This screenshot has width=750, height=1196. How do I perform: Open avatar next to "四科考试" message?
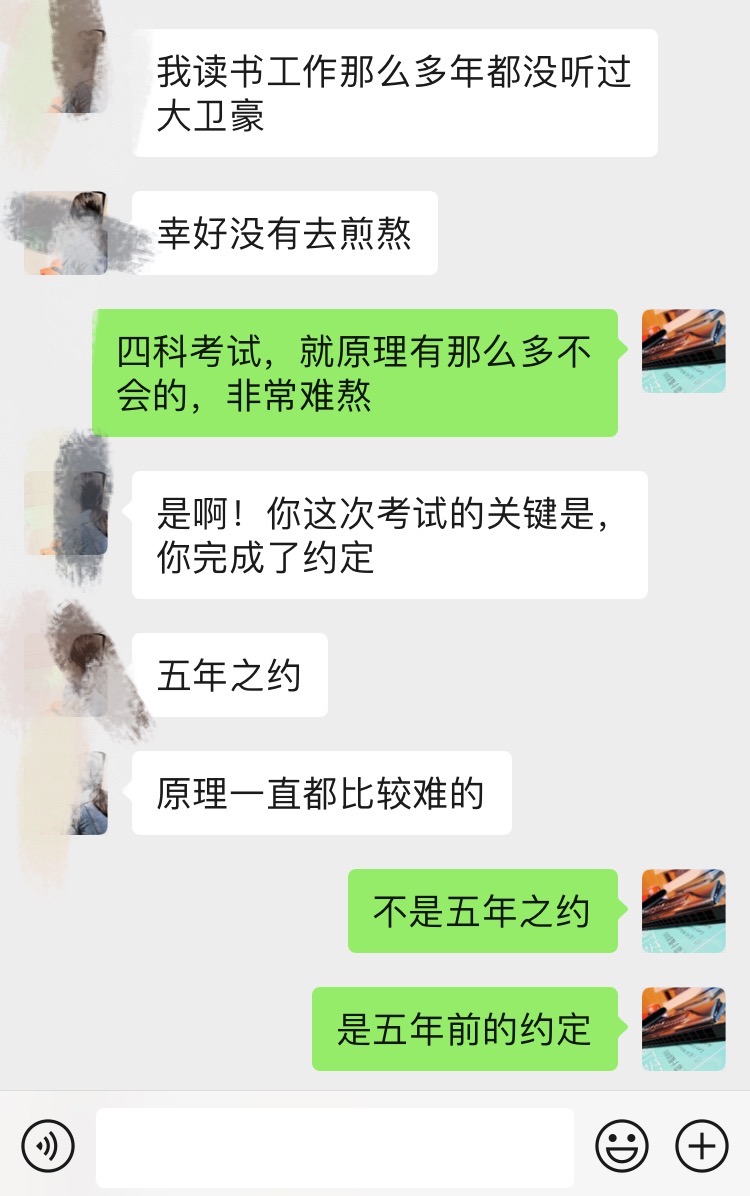point(683,351)
